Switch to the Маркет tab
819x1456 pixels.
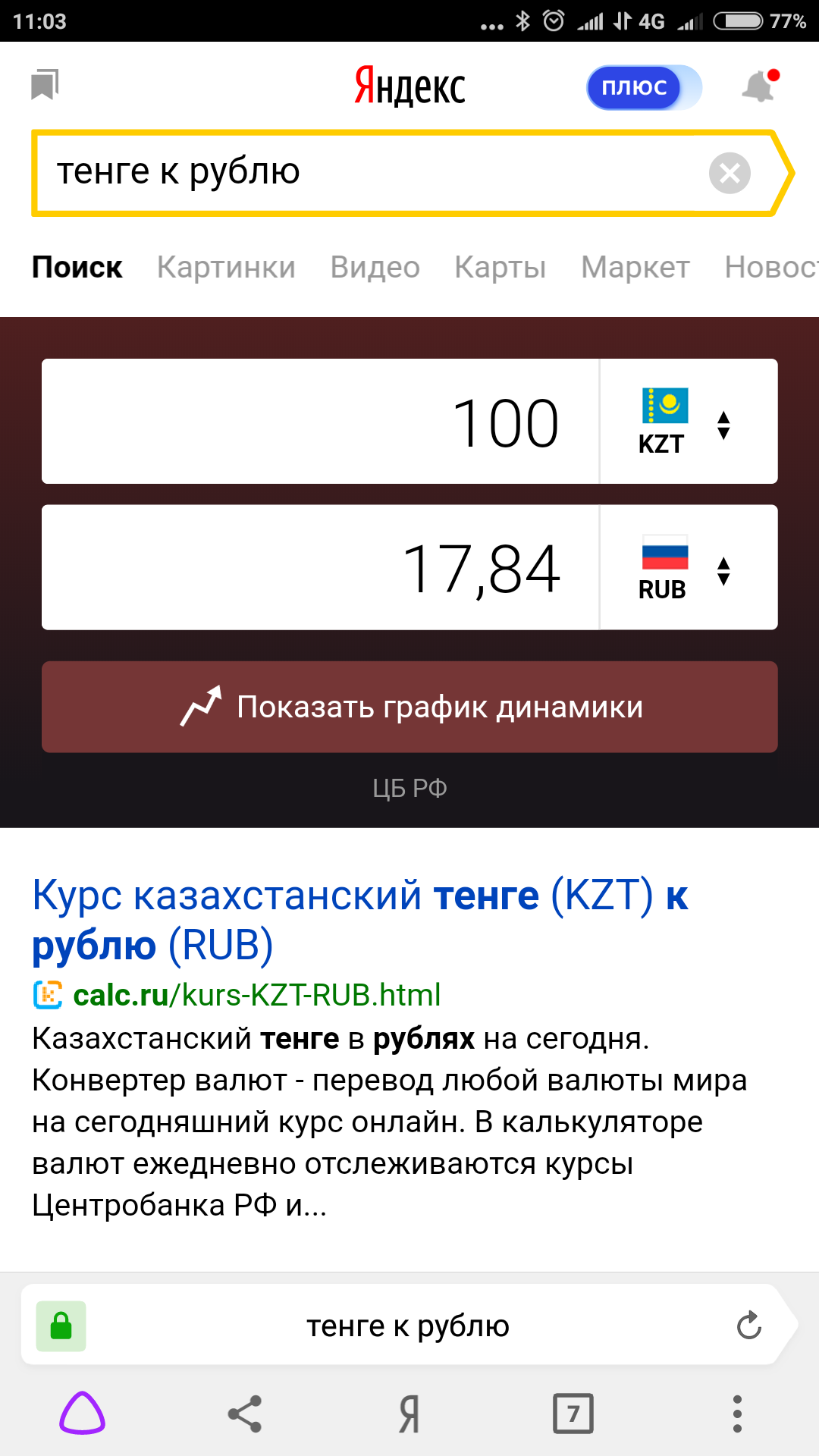click(635, 268)
